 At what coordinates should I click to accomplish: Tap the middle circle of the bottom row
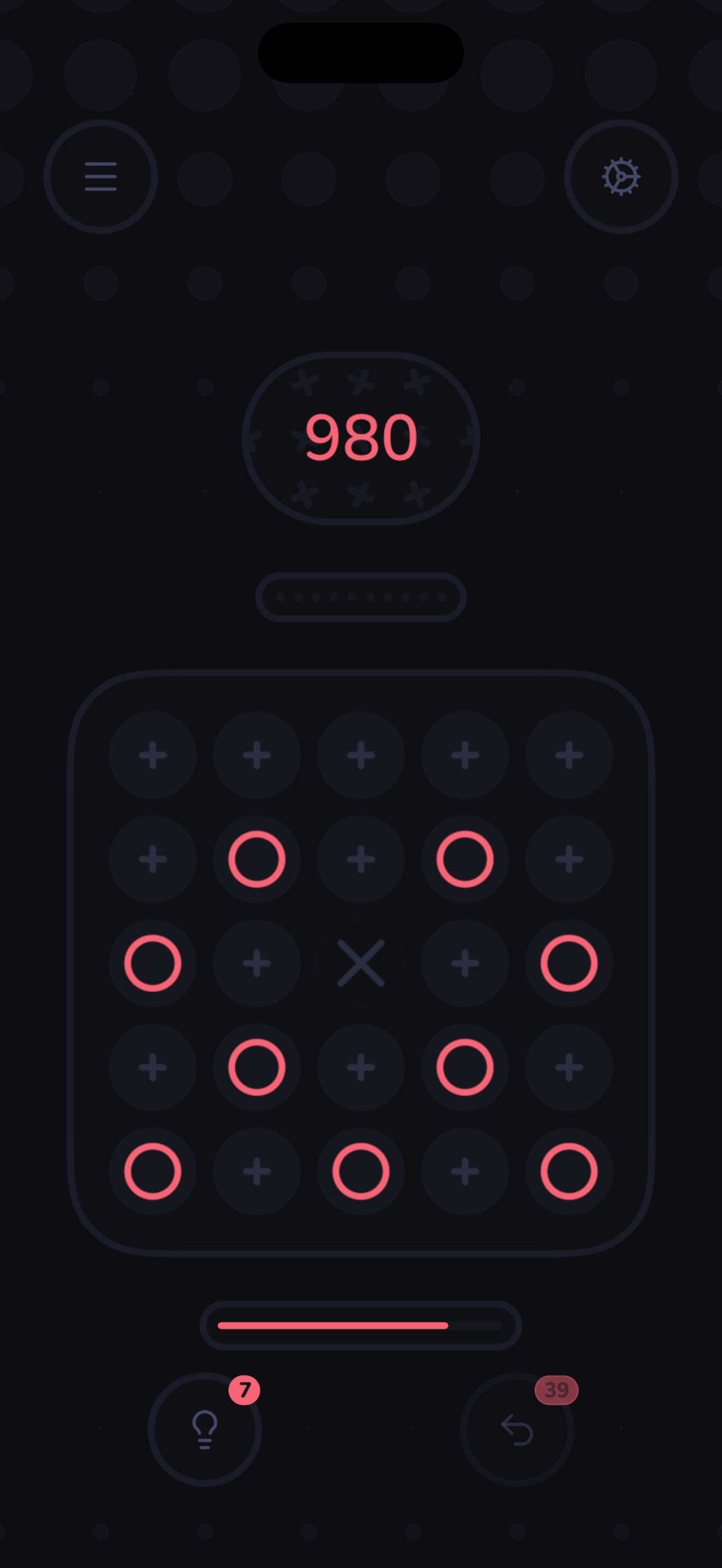pos(361,1171)
